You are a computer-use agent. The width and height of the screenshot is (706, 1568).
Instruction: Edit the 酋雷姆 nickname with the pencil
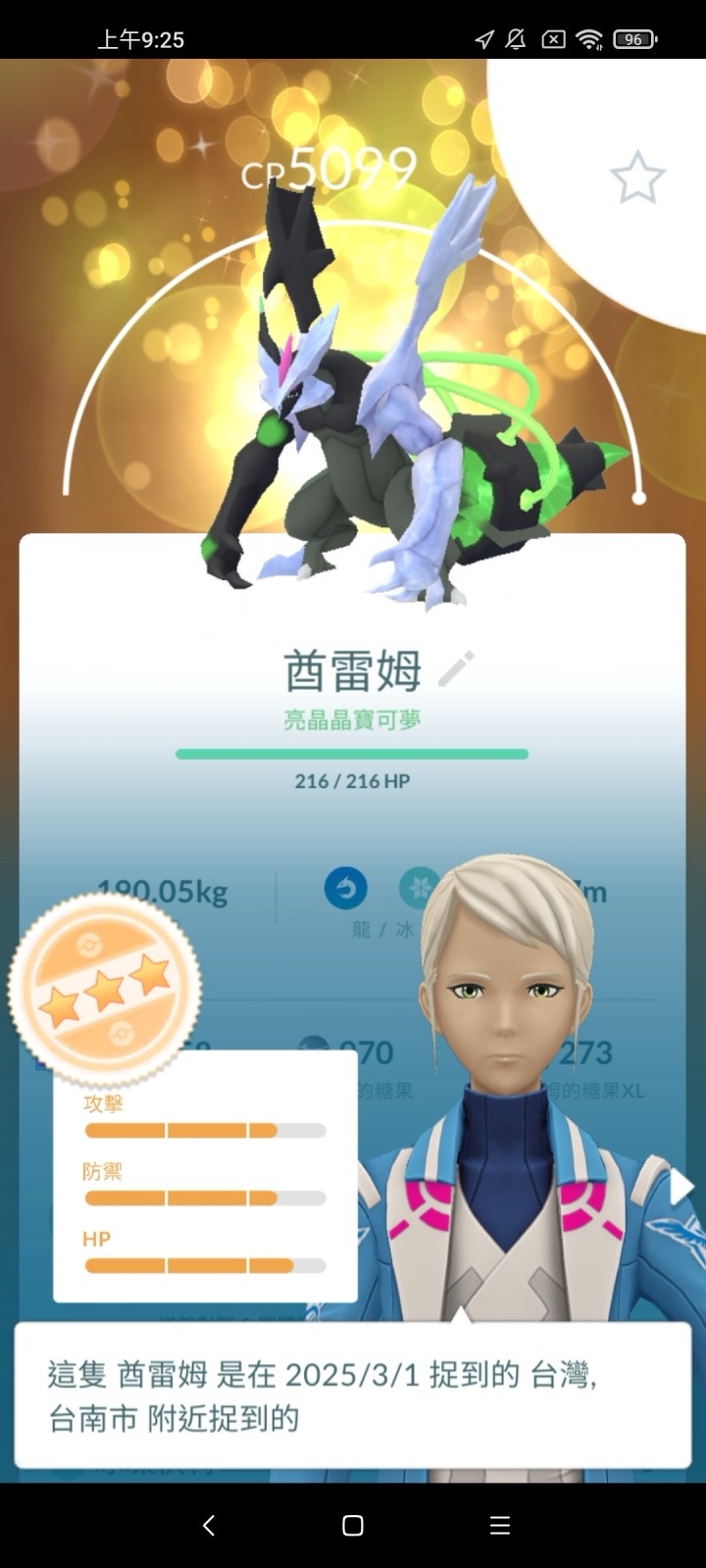(x=456, y=669)
